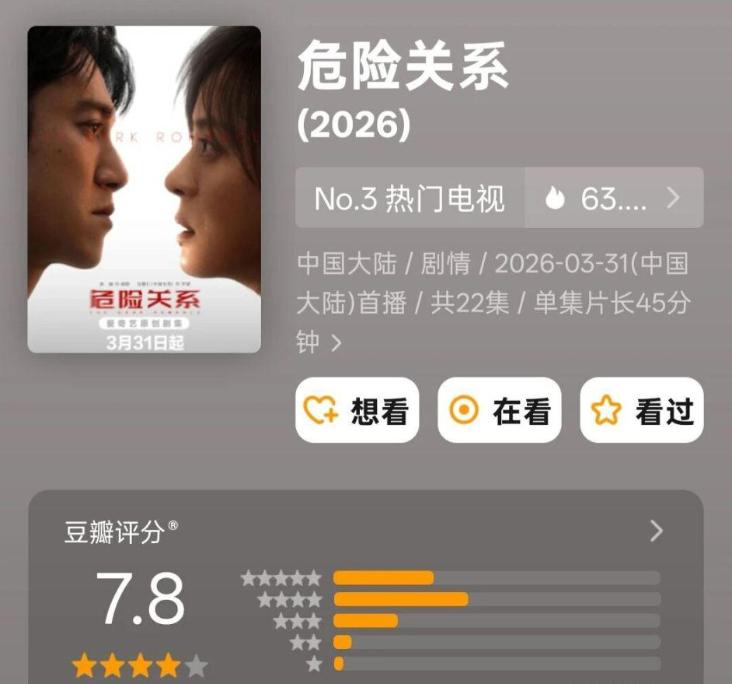Open the 豆瓣评分 rating details
The width and height of the screenshot is (732, 684).
[x=655, y=531]
